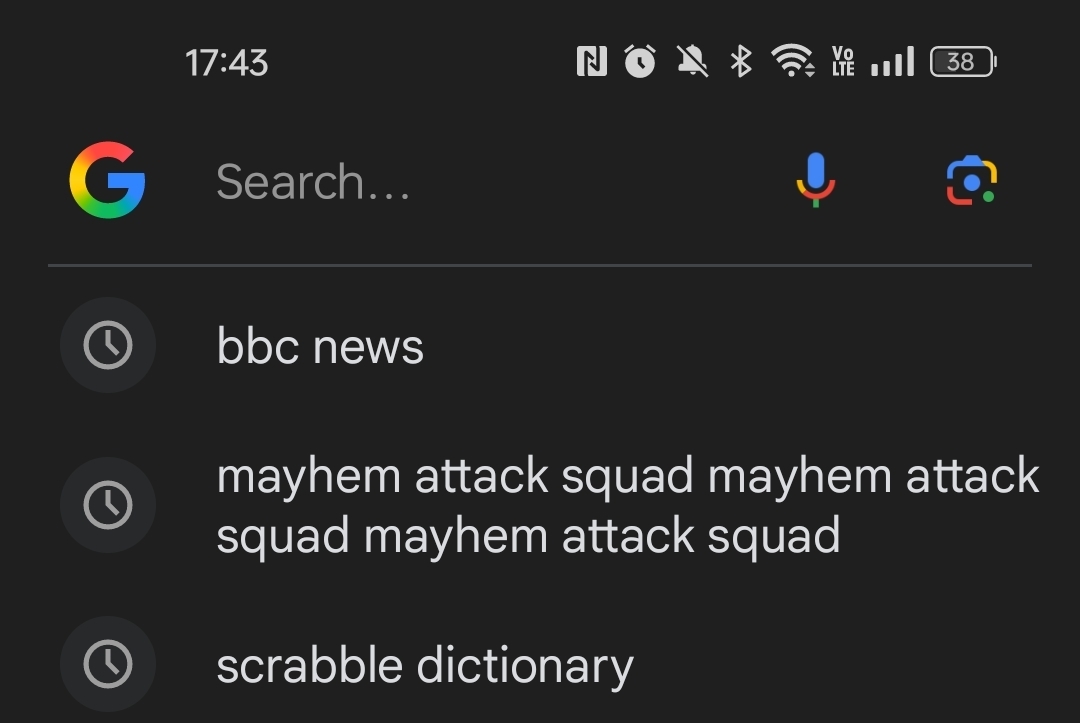Tap the Search text field

pos(450,182)
